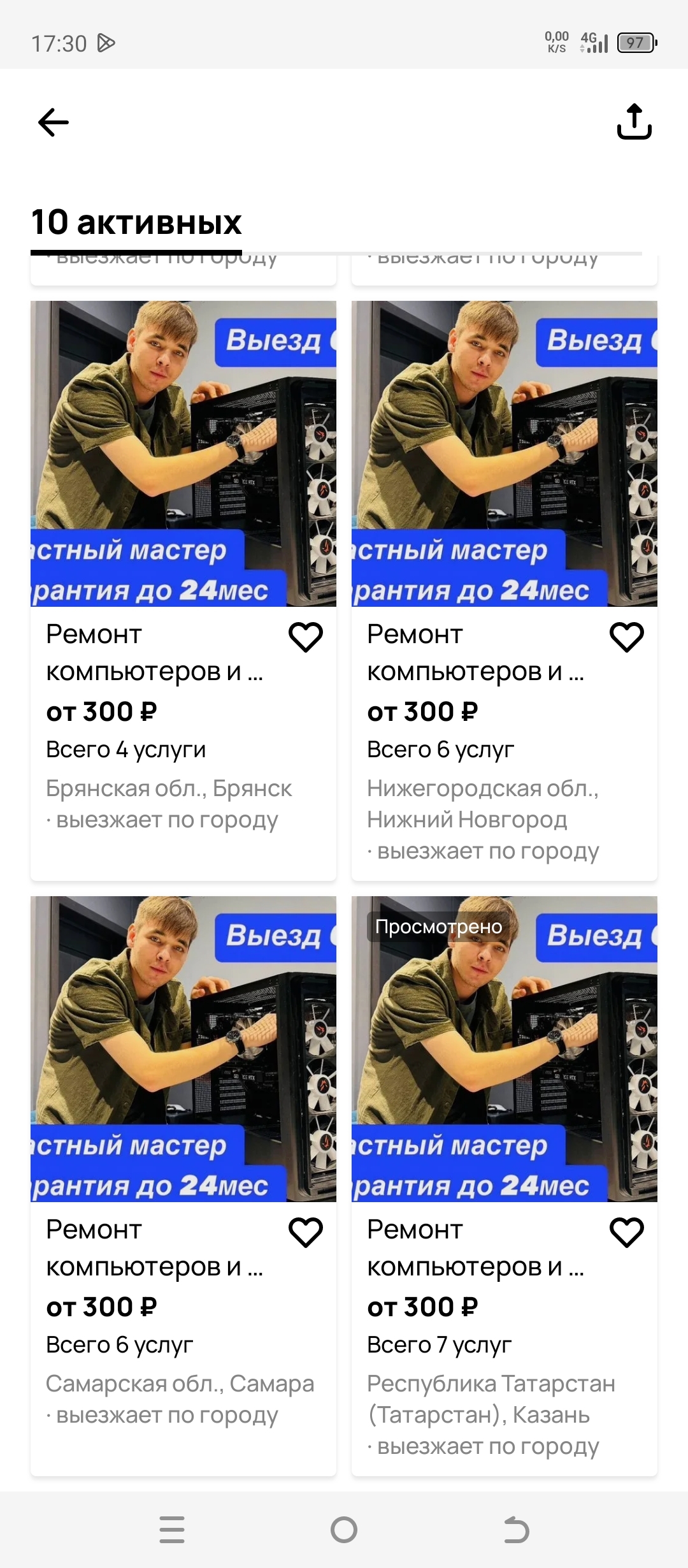Open the viewed Казань computer repair listing
Screen dimensions: 688x1568
coord(504,1049)
